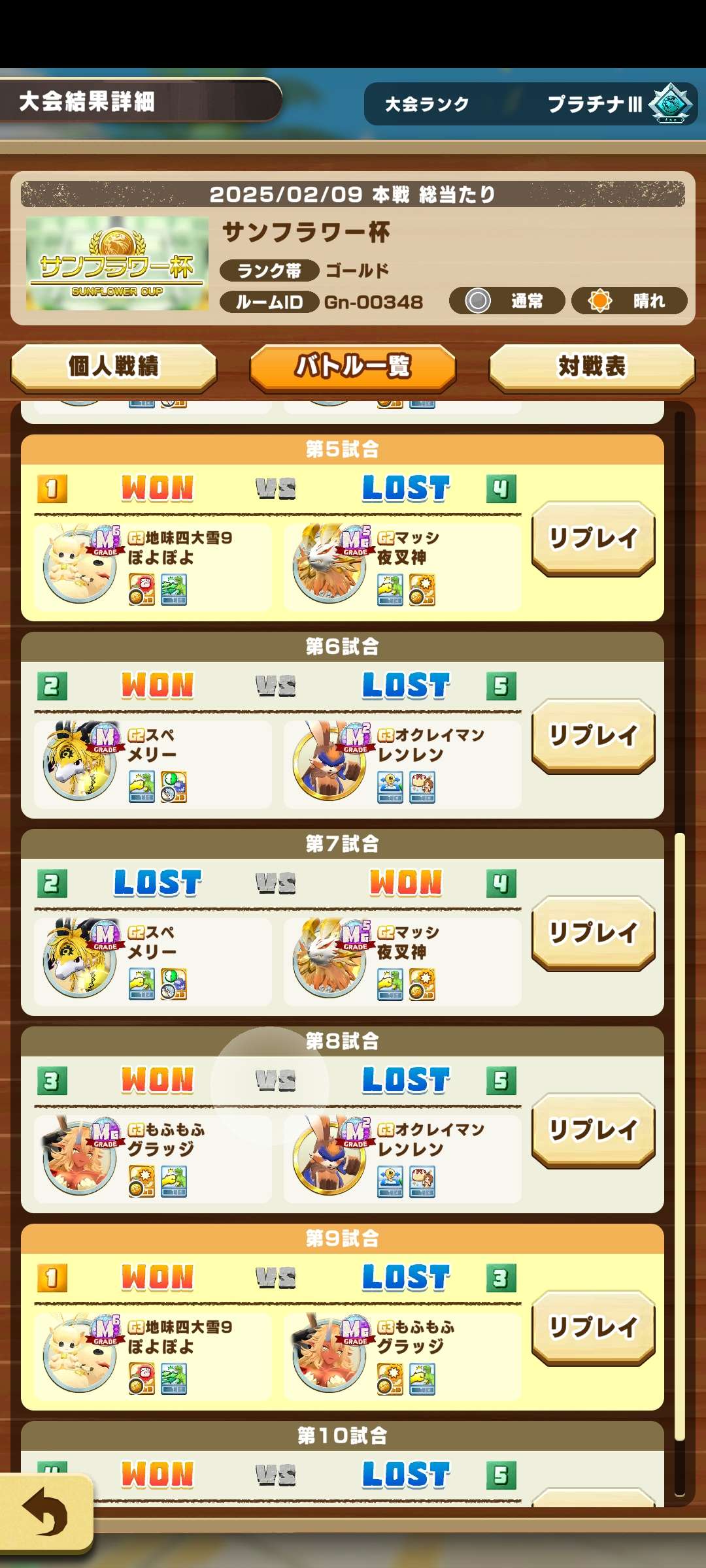Viewport: 706px width, 1568px height.
Task: View the 第9試合 replay
Action: pyautogui.click(x=593, y=1328)
